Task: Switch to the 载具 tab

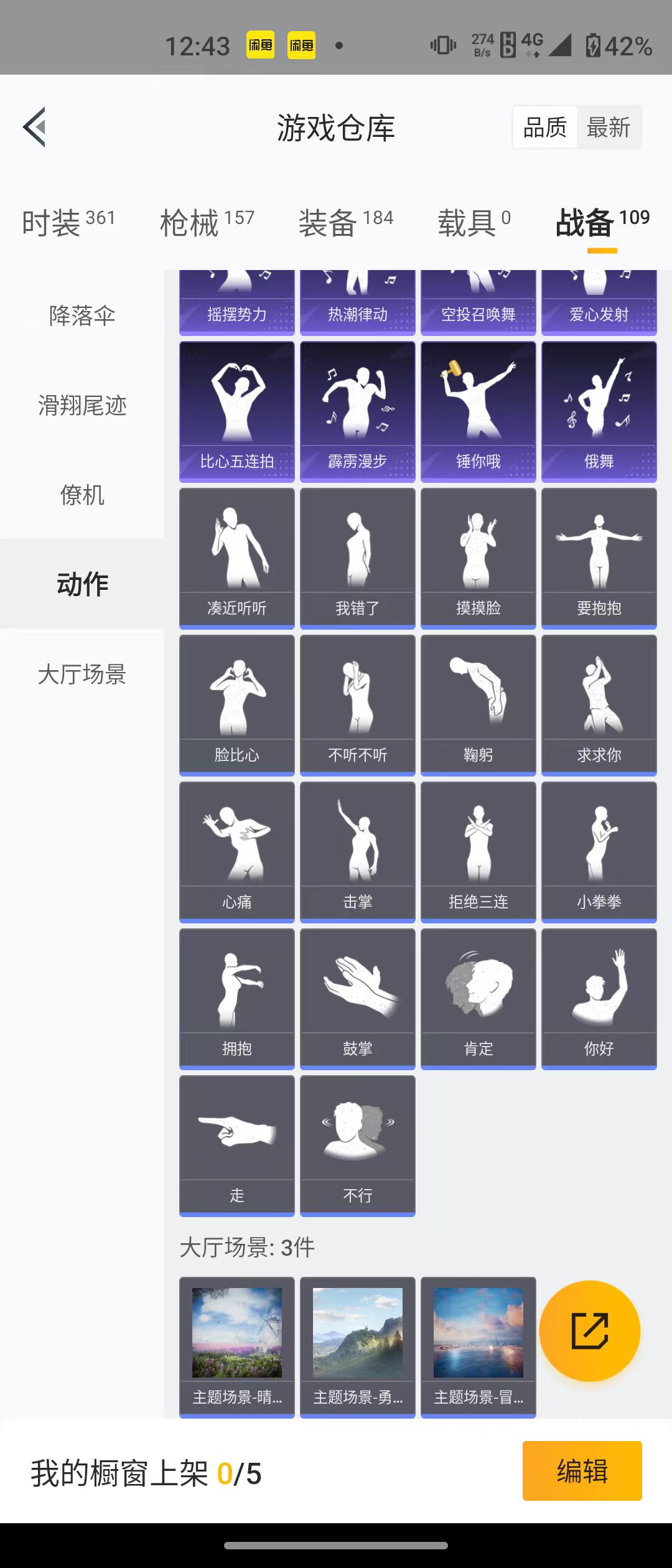Action: pos(474,222)
